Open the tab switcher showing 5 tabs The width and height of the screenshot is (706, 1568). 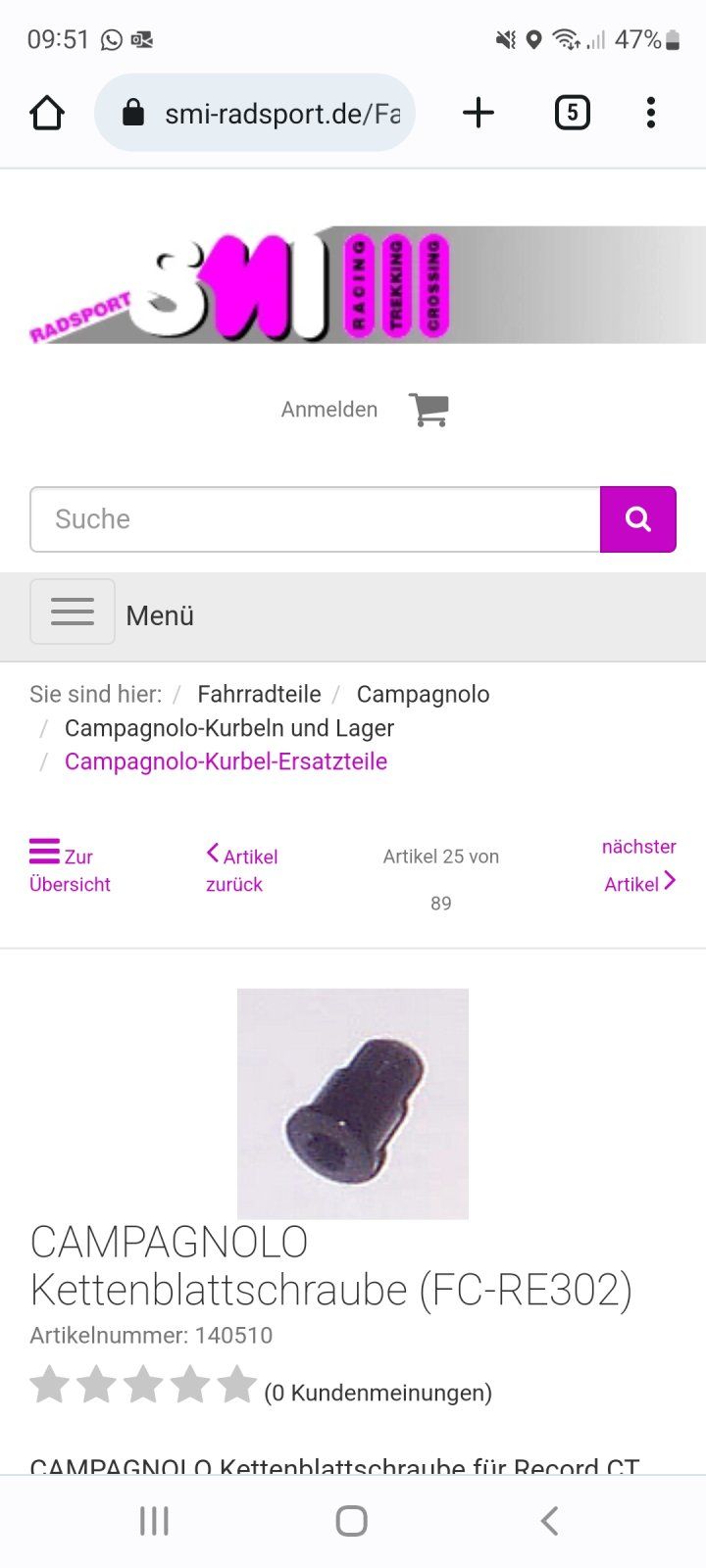[572, 114]
